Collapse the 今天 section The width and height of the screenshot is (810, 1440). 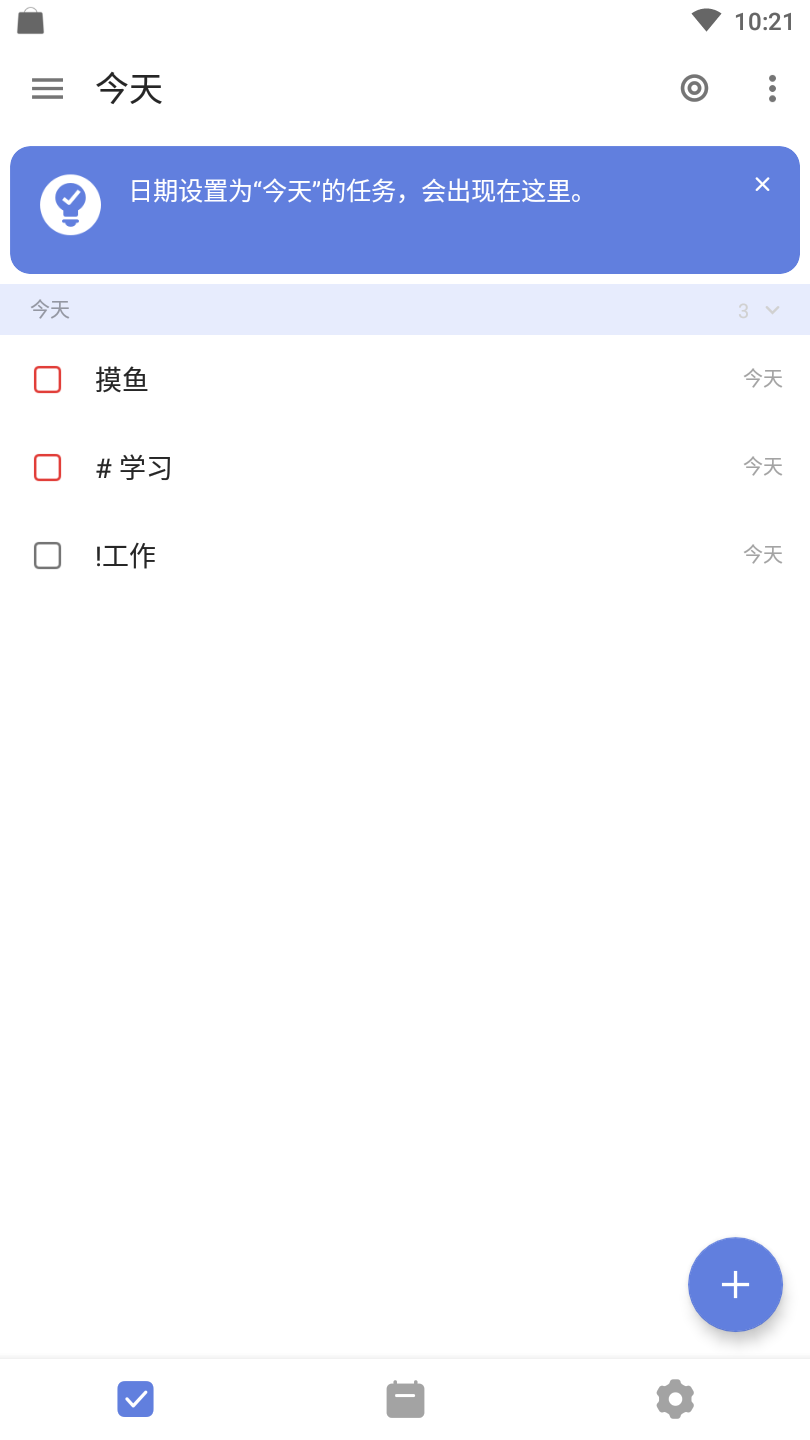point(772,310)
